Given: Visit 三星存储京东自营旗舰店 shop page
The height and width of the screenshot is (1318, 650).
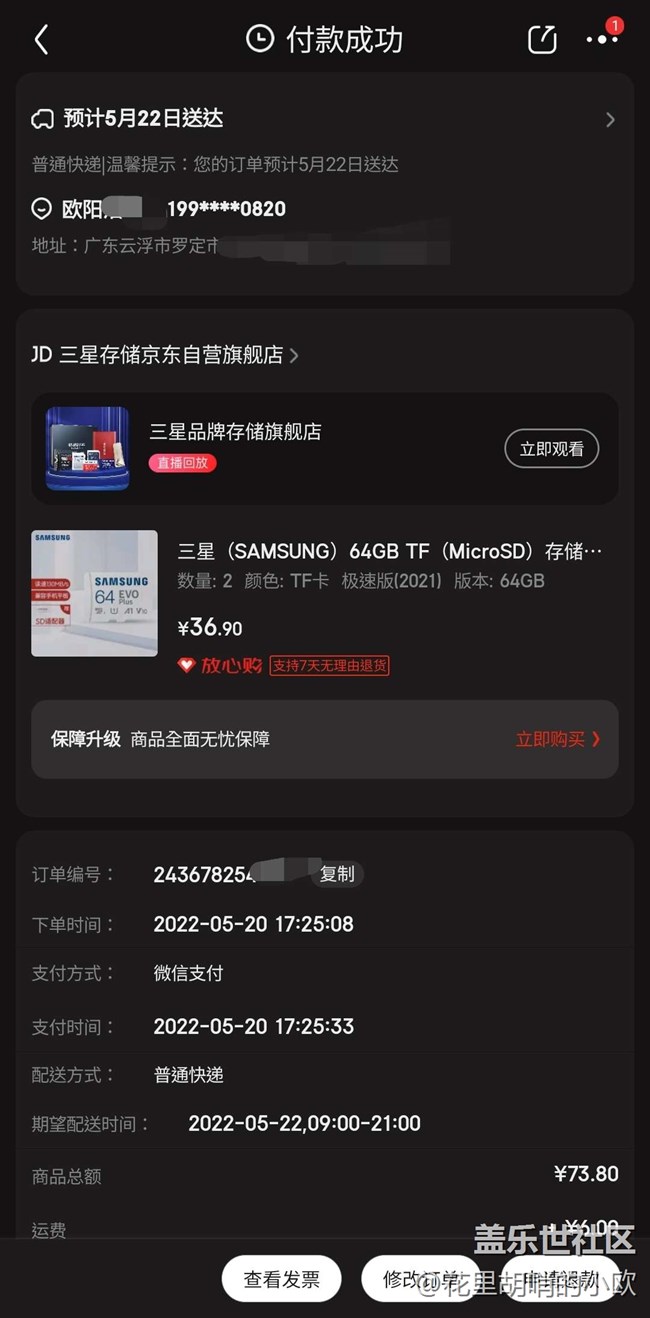Looking at the screenshot, I should pos(165,355).
